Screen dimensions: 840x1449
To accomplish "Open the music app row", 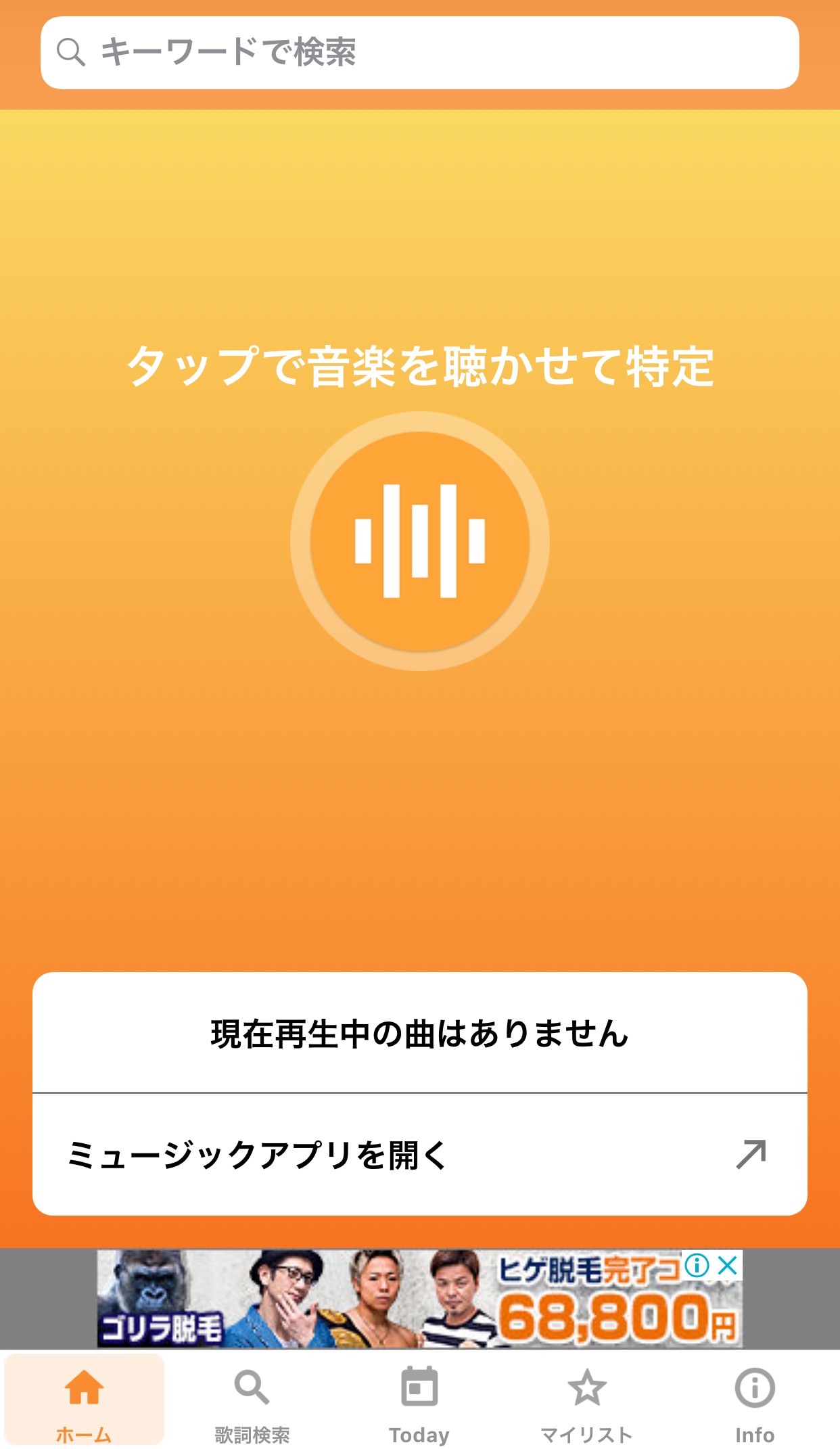I will tap(419, 1155).
